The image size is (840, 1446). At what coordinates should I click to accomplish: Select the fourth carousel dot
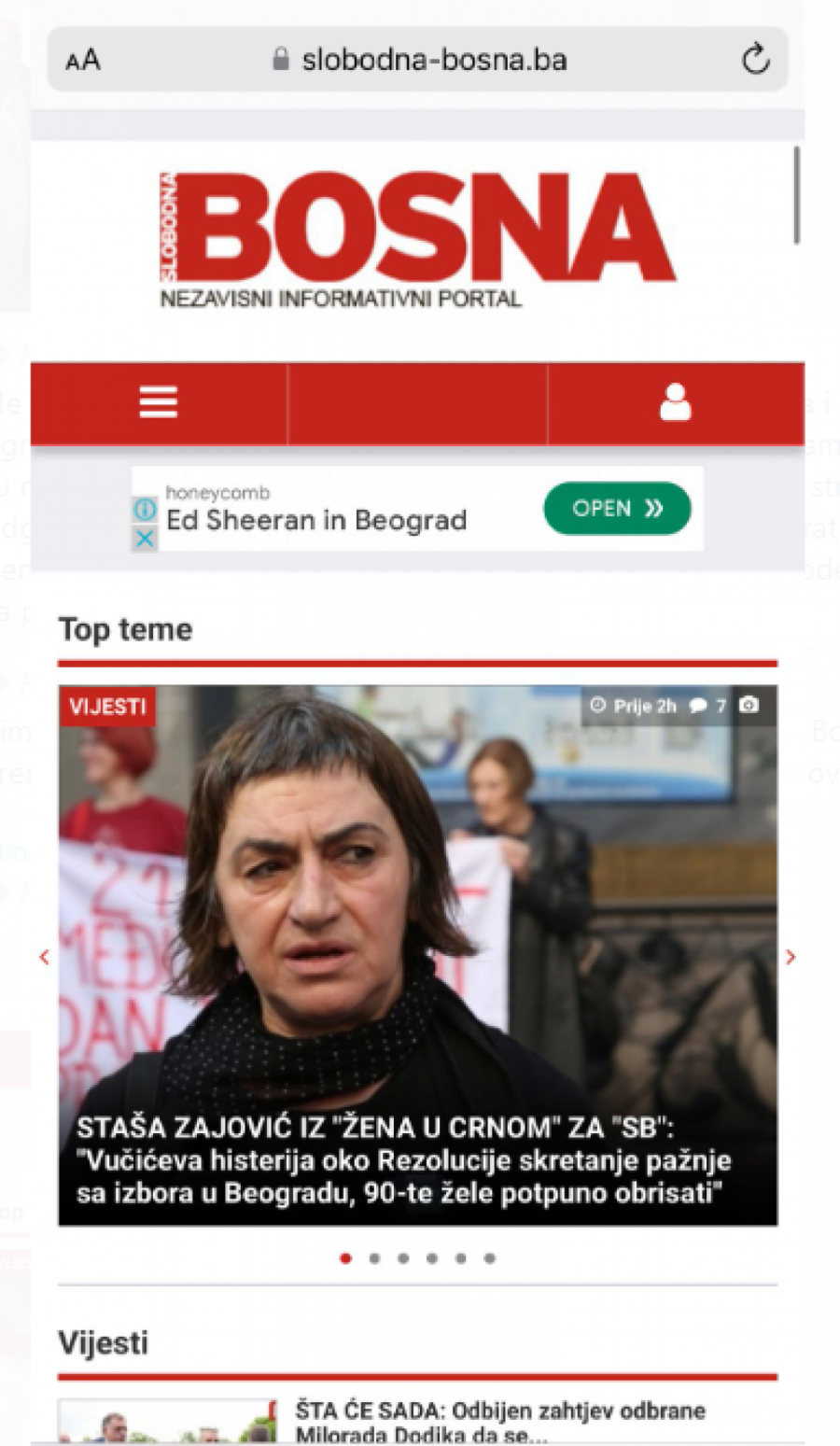(432, 1257)
